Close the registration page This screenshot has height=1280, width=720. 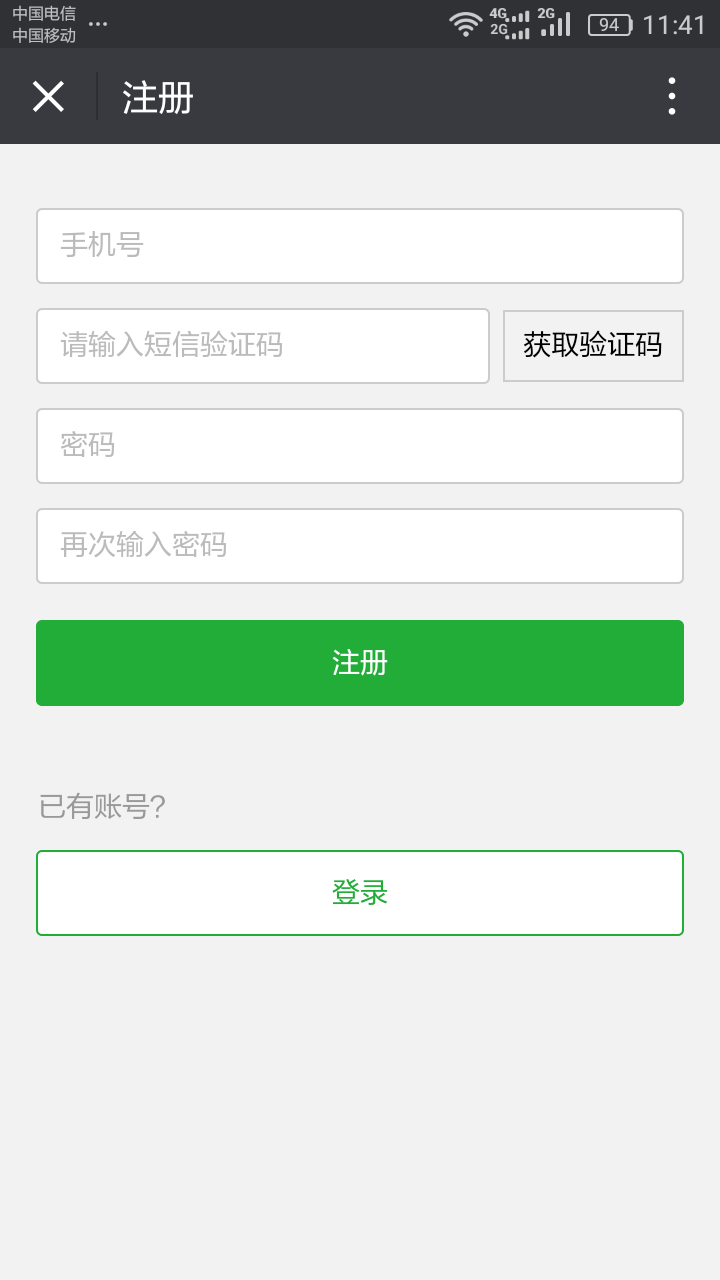pos(48,97)
